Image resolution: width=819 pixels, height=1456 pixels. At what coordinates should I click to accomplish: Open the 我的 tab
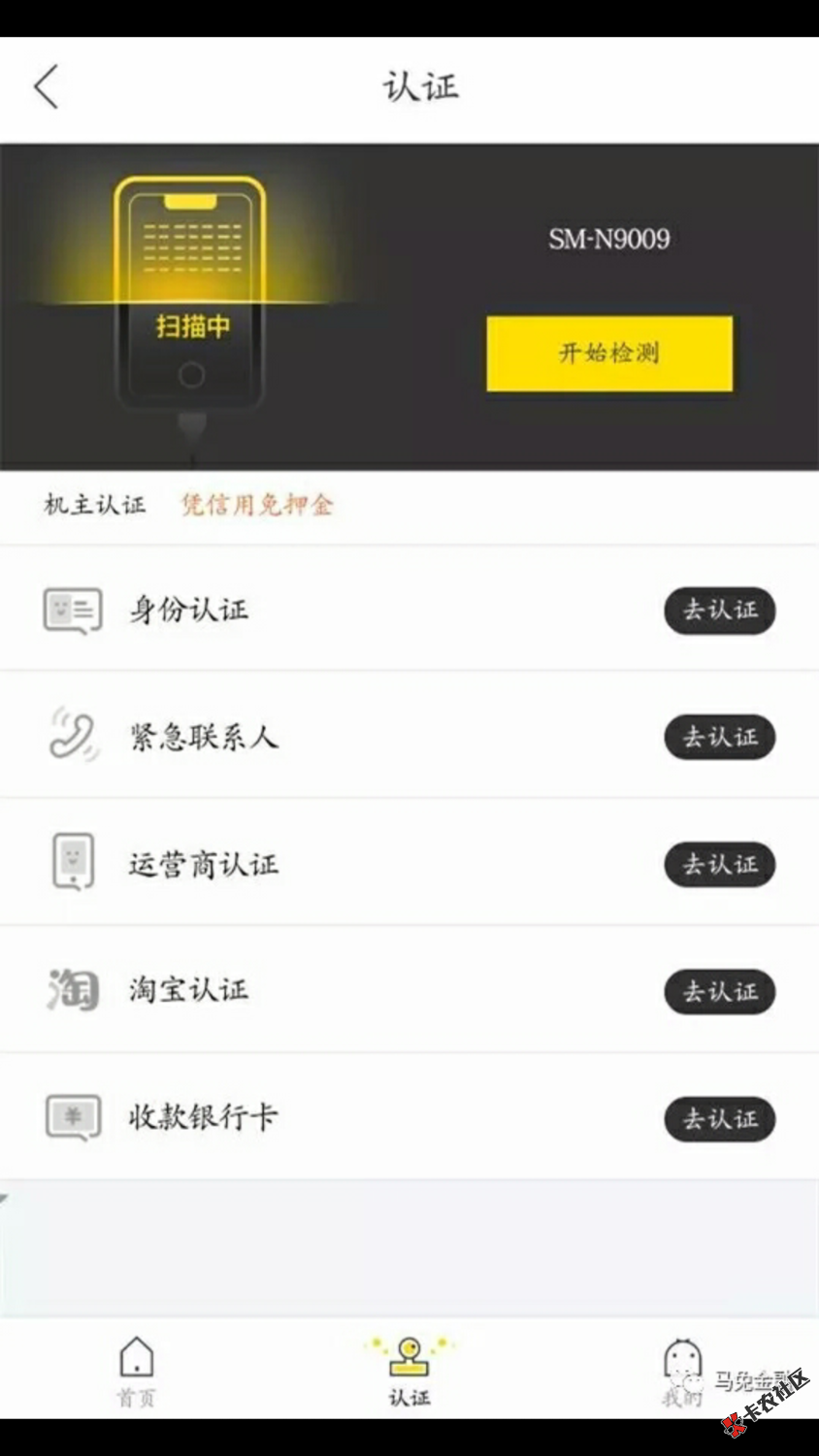pyautogui.click(x=681, y=1371)
